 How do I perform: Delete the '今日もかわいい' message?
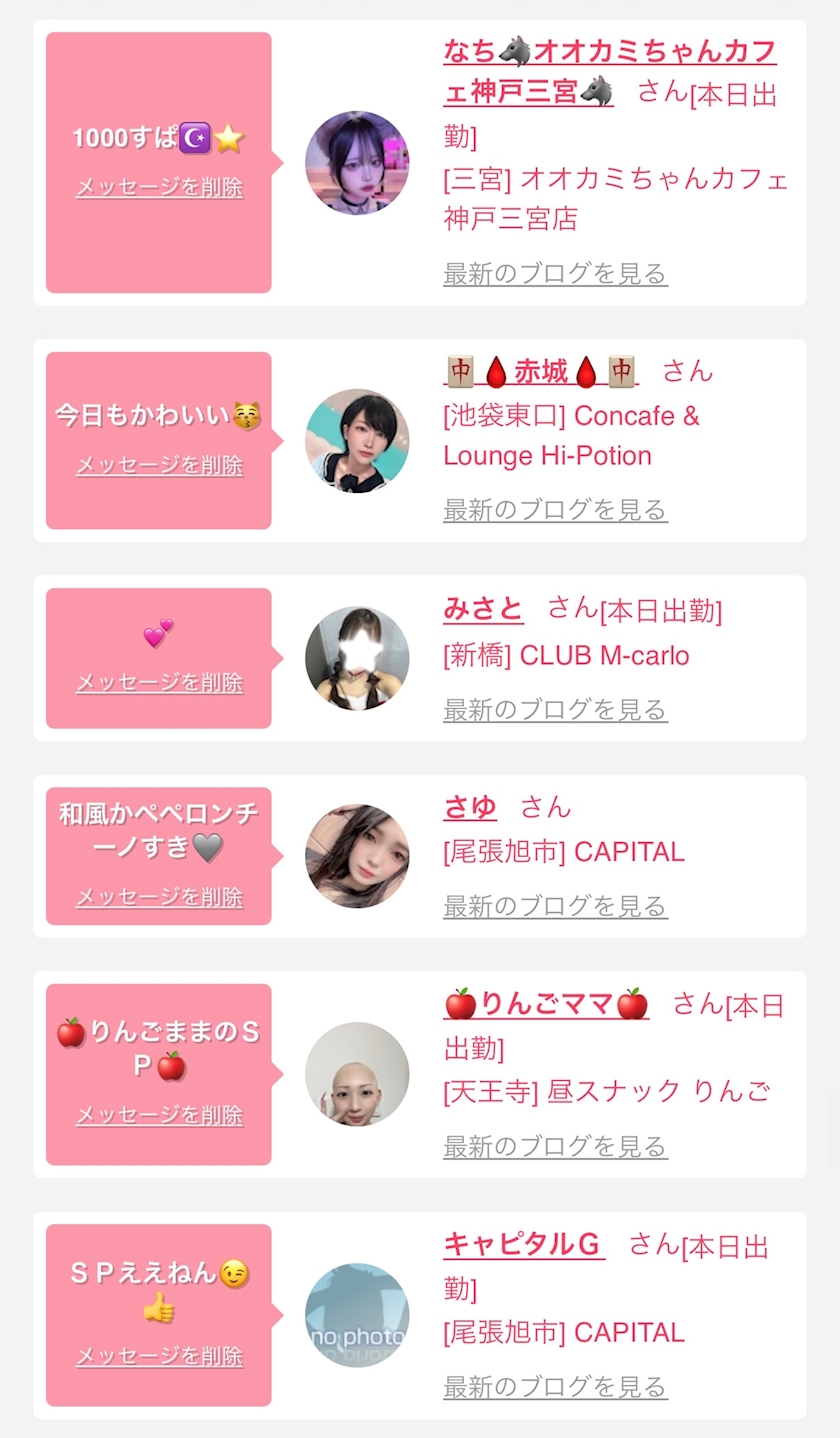(x=159, y=465)
